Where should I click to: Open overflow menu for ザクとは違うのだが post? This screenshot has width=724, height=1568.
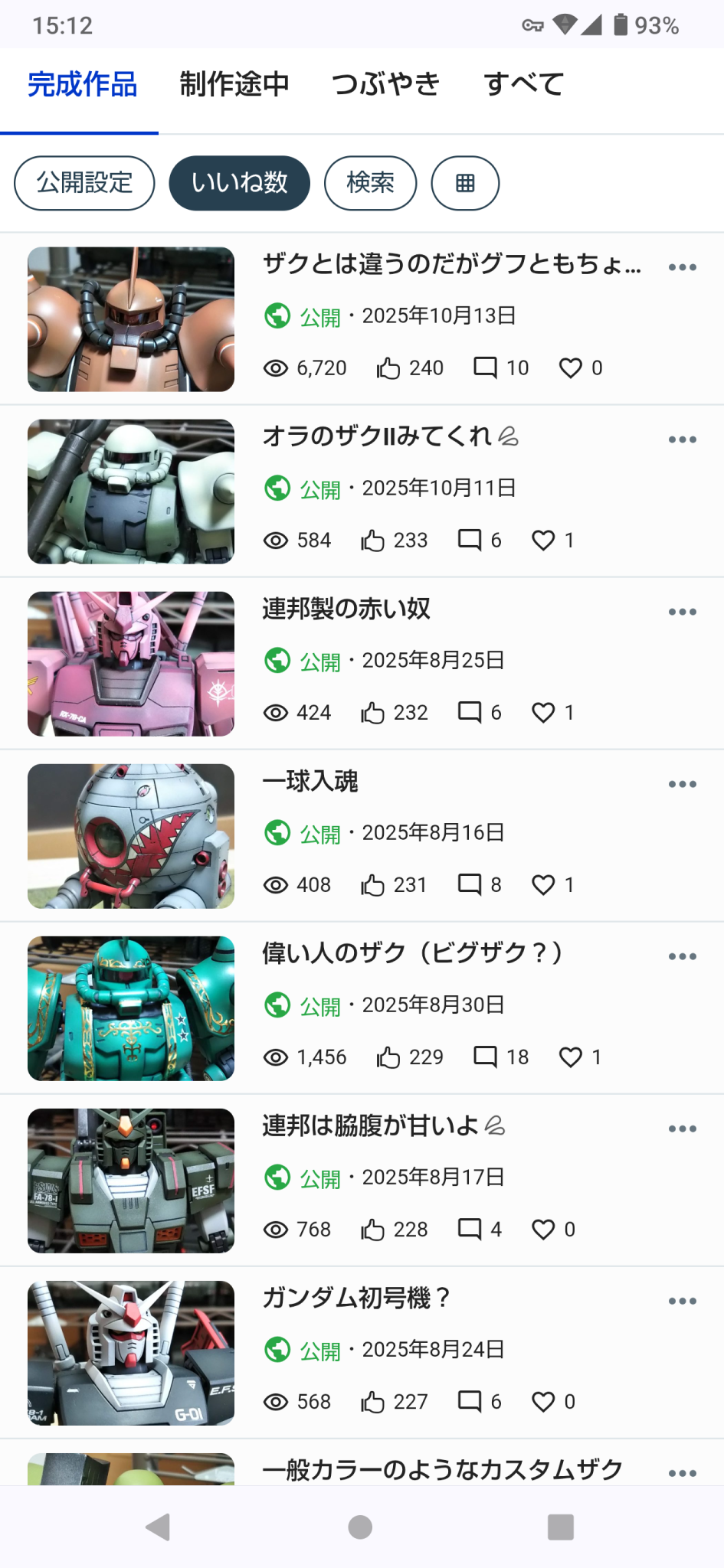click(x=682, y=267)
